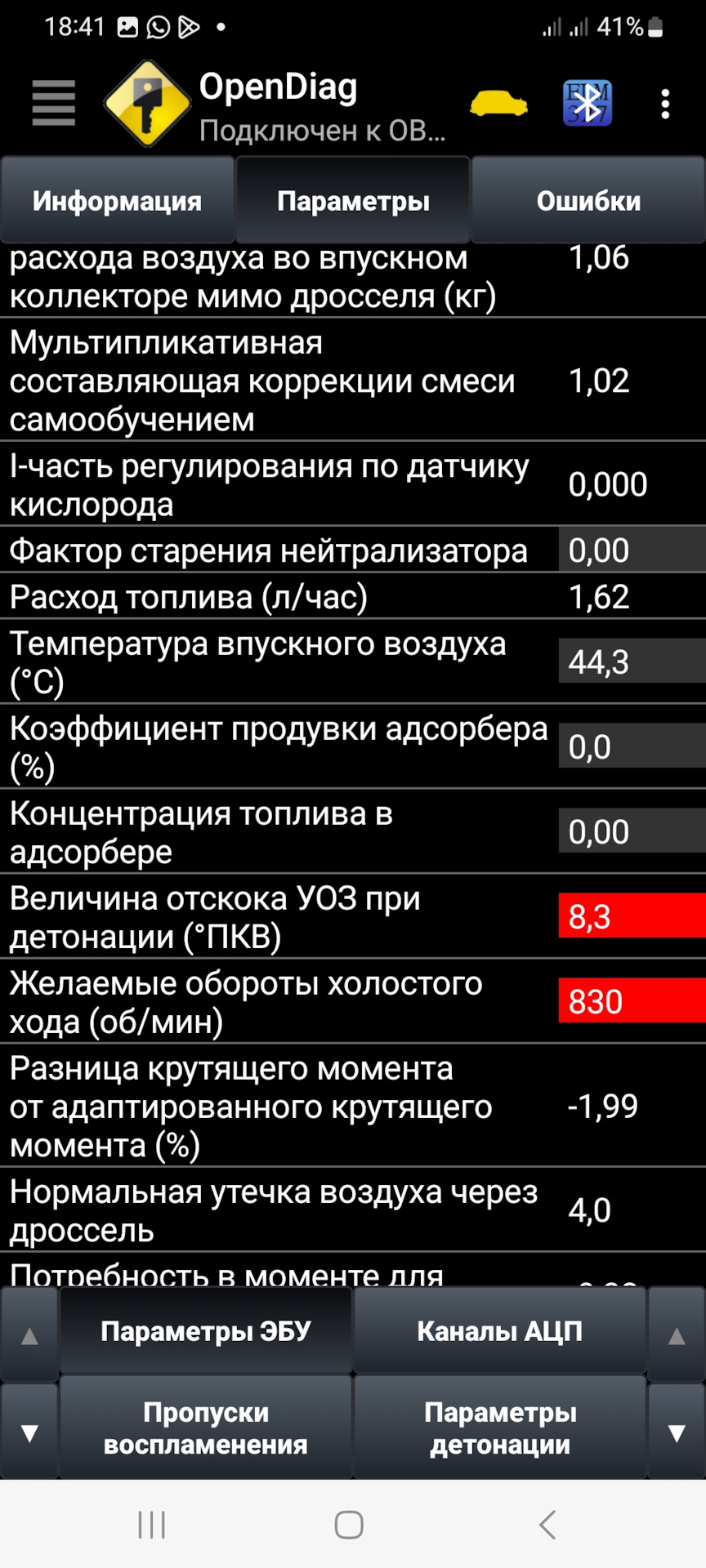
Task: Tap the left up arrow button
Action: pyautogui.click(x=29, y=1336)
